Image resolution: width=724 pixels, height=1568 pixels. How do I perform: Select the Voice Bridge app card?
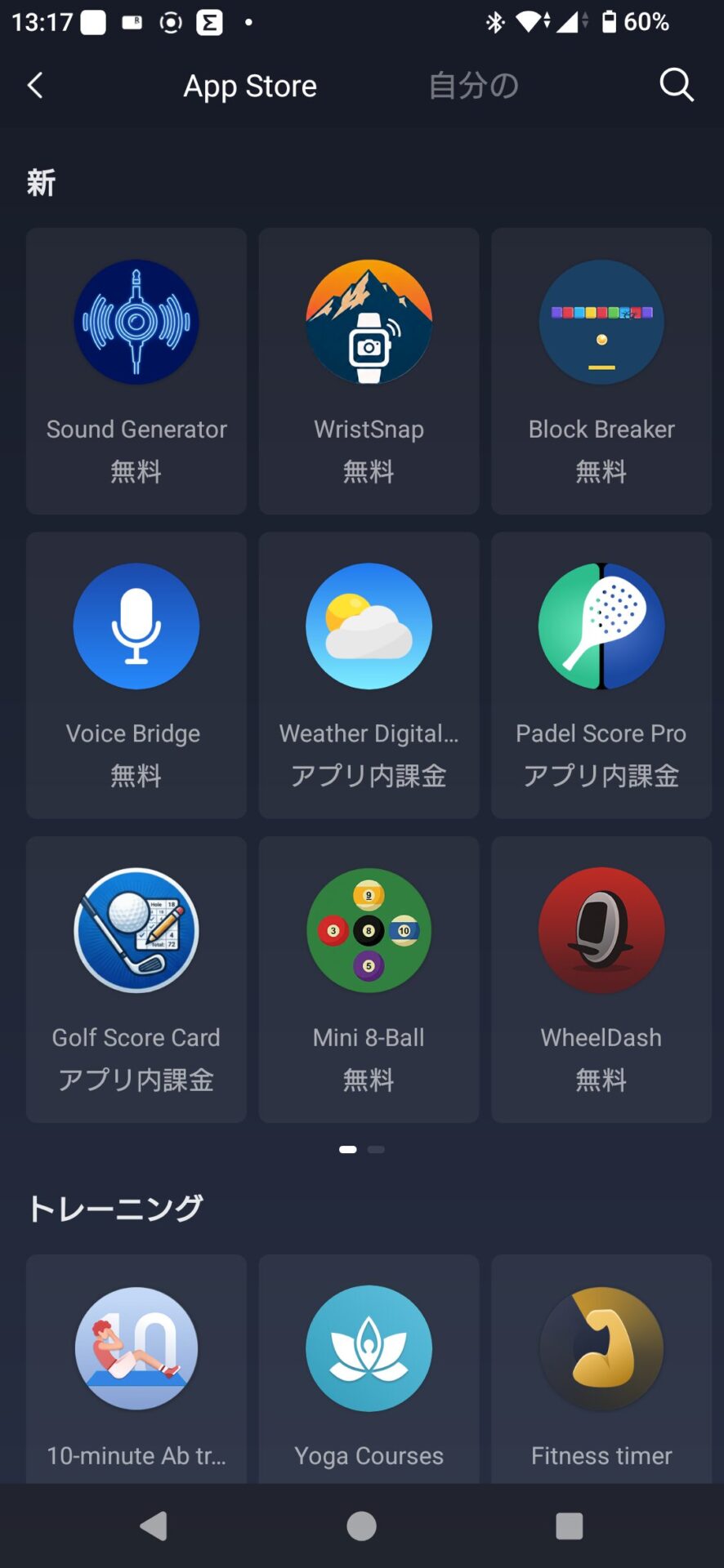136,675
